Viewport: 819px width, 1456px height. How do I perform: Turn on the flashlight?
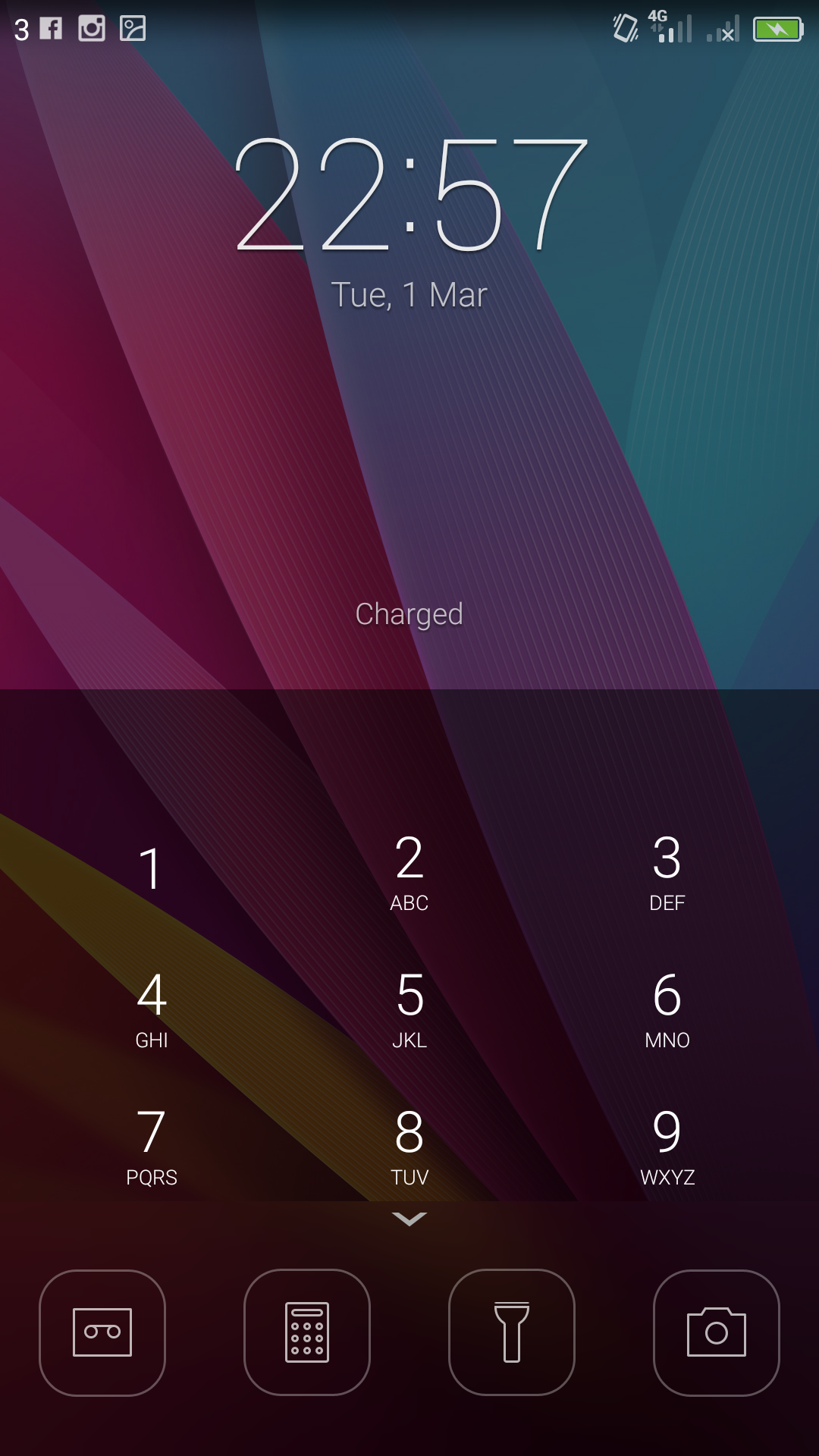[x=512, y=1332]
